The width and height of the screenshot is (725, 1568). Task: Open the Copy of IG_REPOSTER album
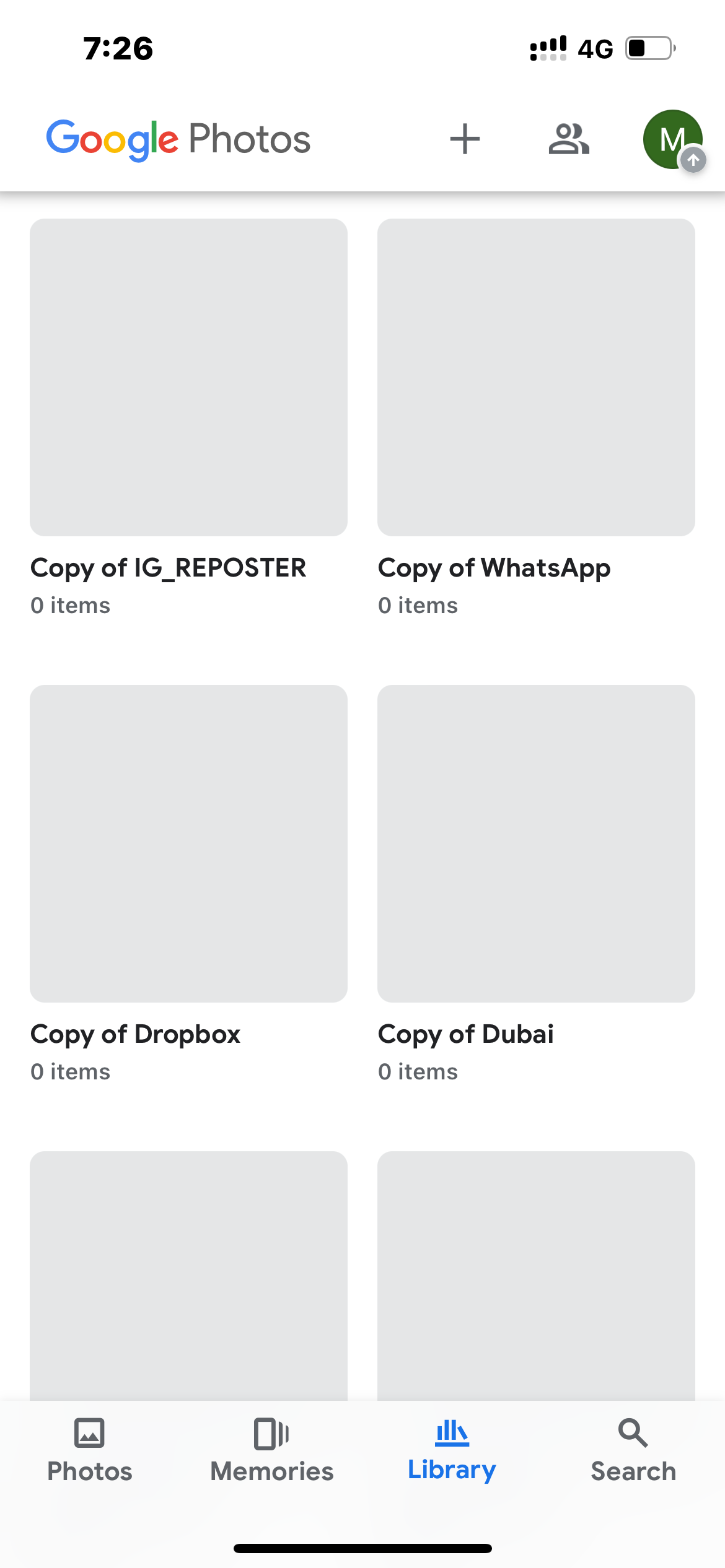point(188,377)
